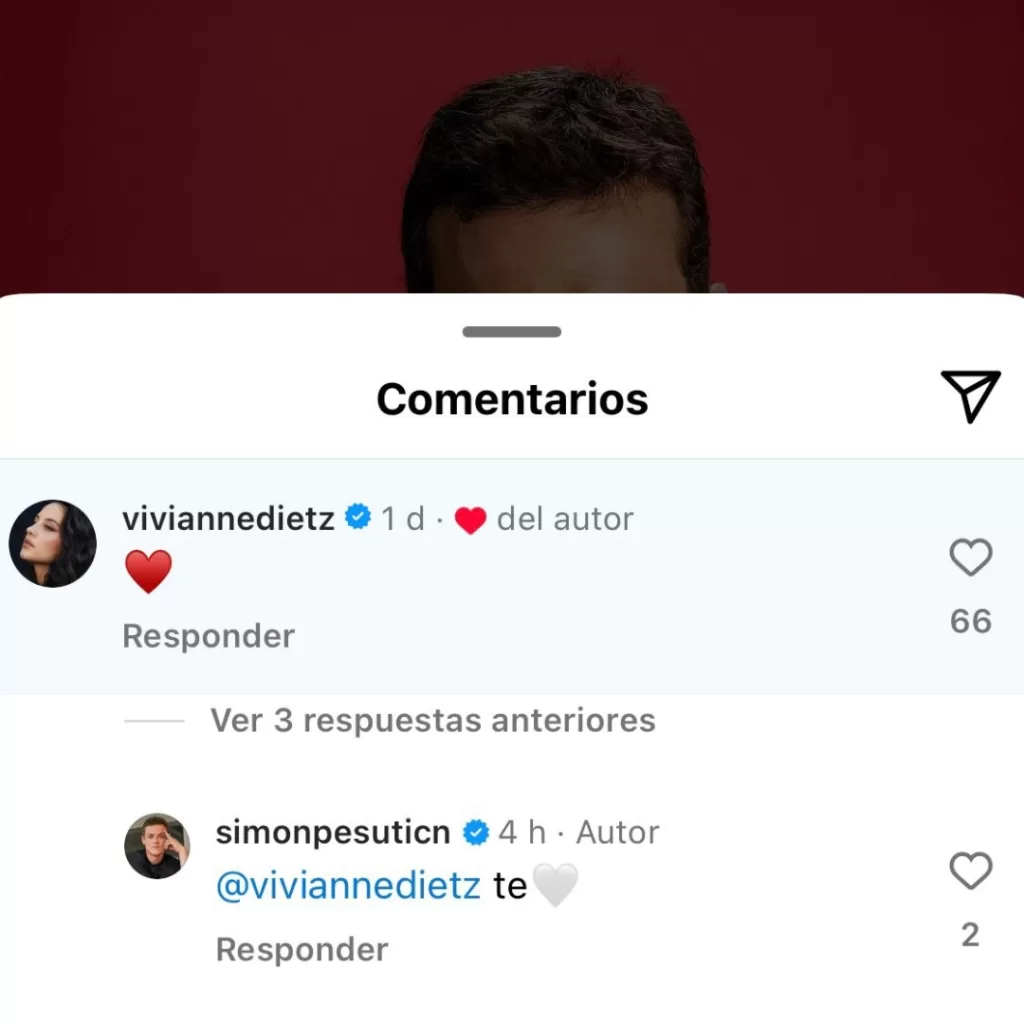This screenshot has width=1024, height=1024.
Task: Tap the comments sheet drag handle
Action: 512,332
